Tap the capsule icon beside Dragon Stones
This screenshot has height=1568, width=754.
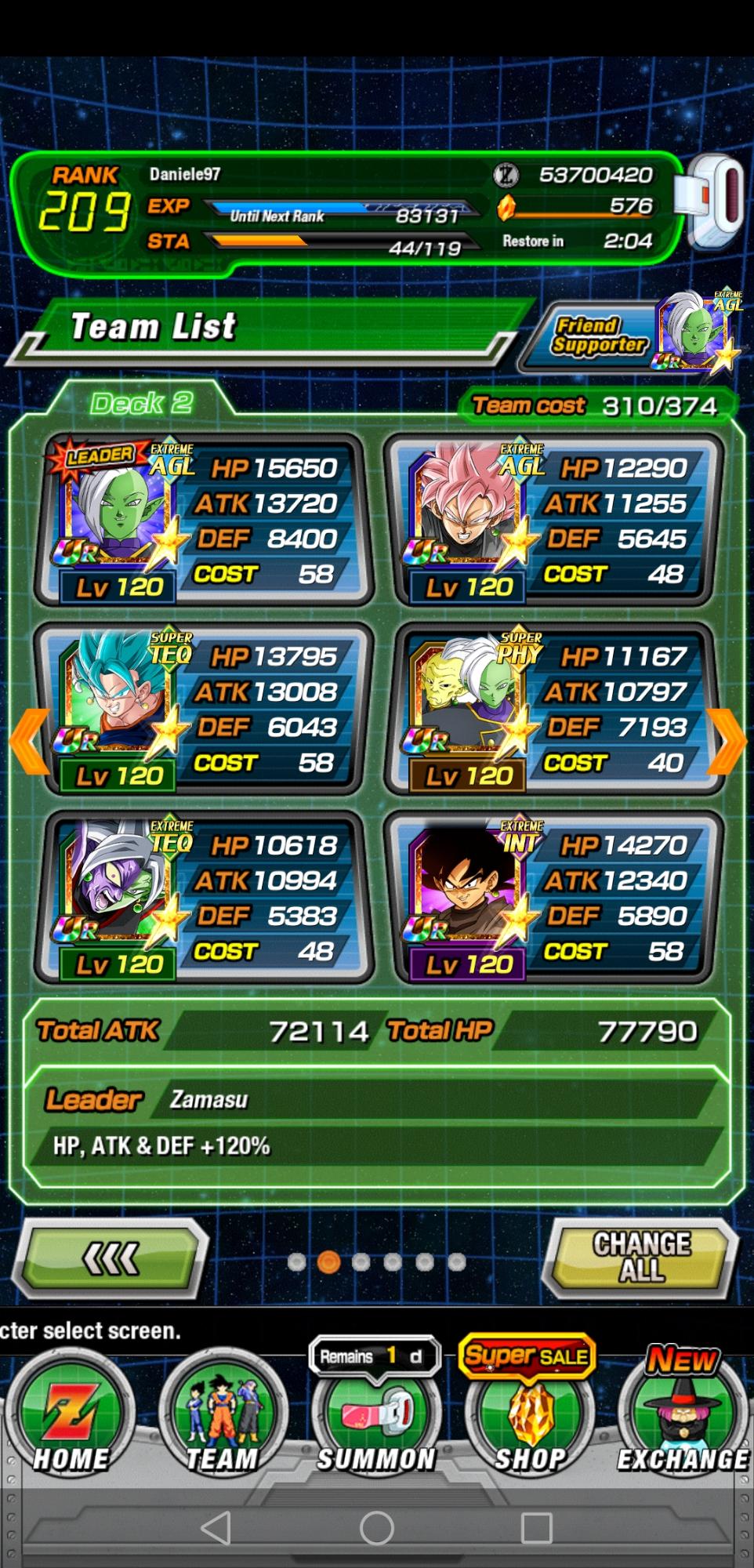click(712, 201)
